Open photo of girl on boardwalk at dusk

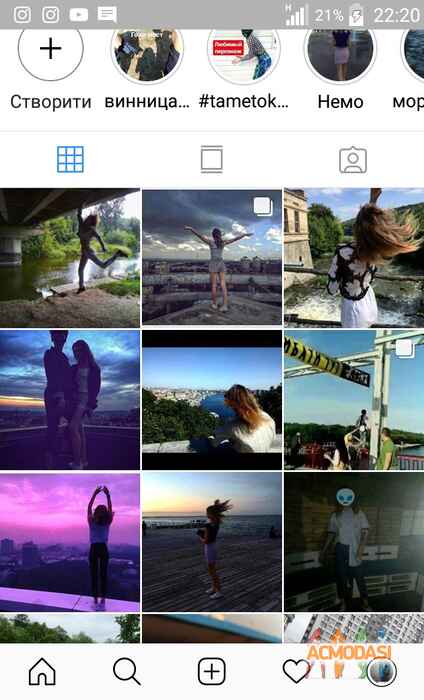(x=212, y=542)
